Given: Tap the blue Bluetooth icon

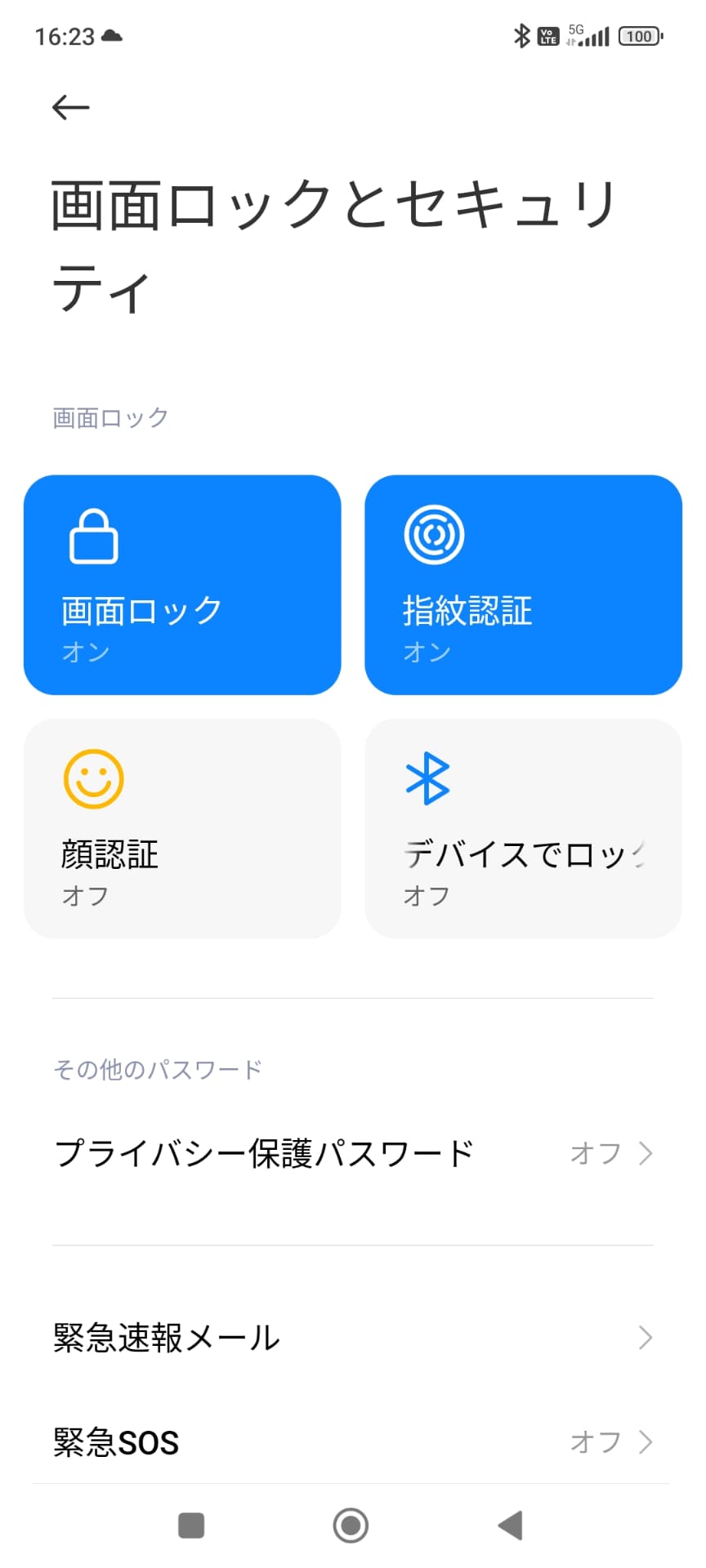Looking at the screenshot, I should (x=427, y=778).
